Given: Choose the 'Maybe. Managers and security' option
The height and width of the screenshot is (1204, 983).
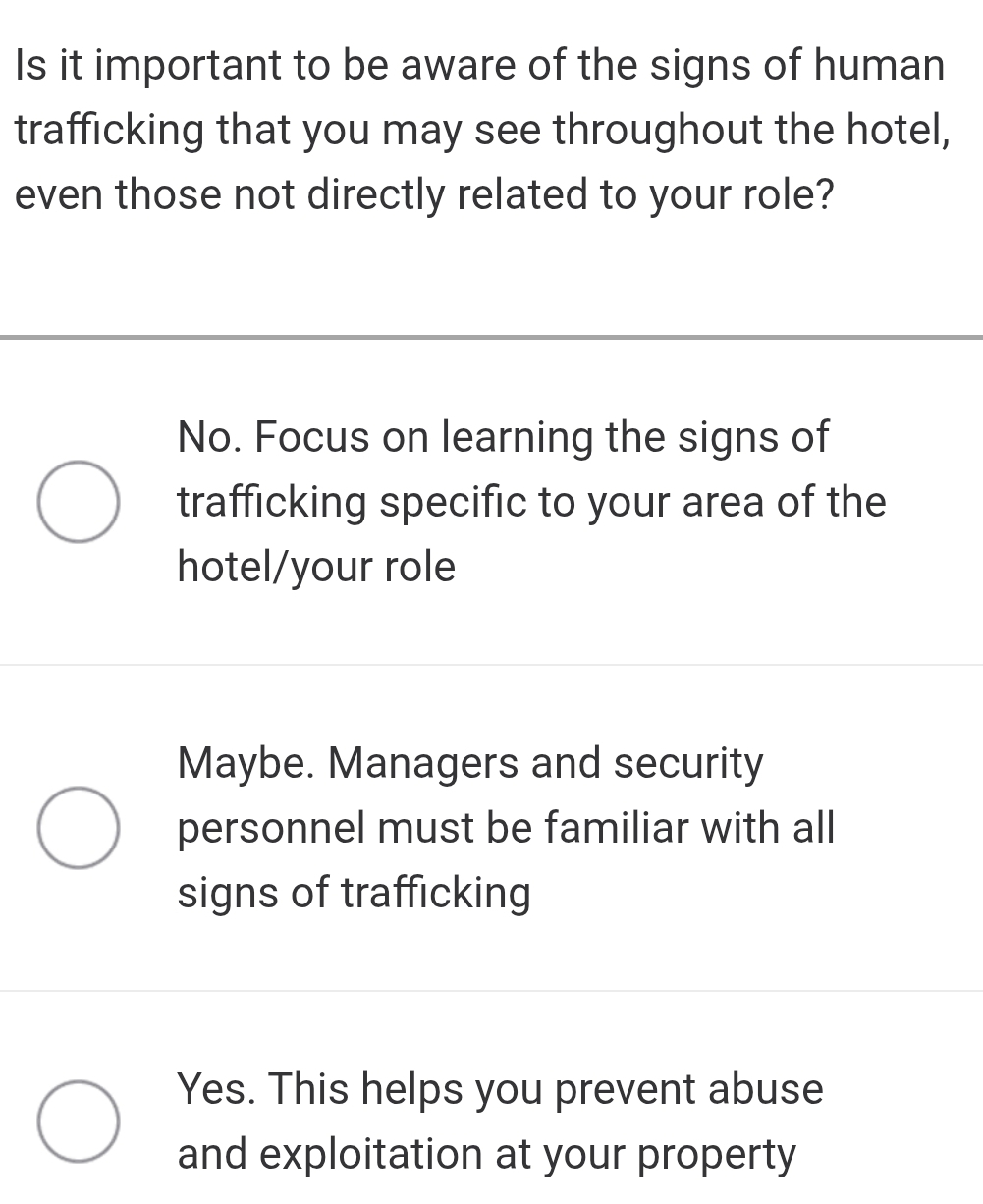Looking at the screenshot, I should coord(80,828).
